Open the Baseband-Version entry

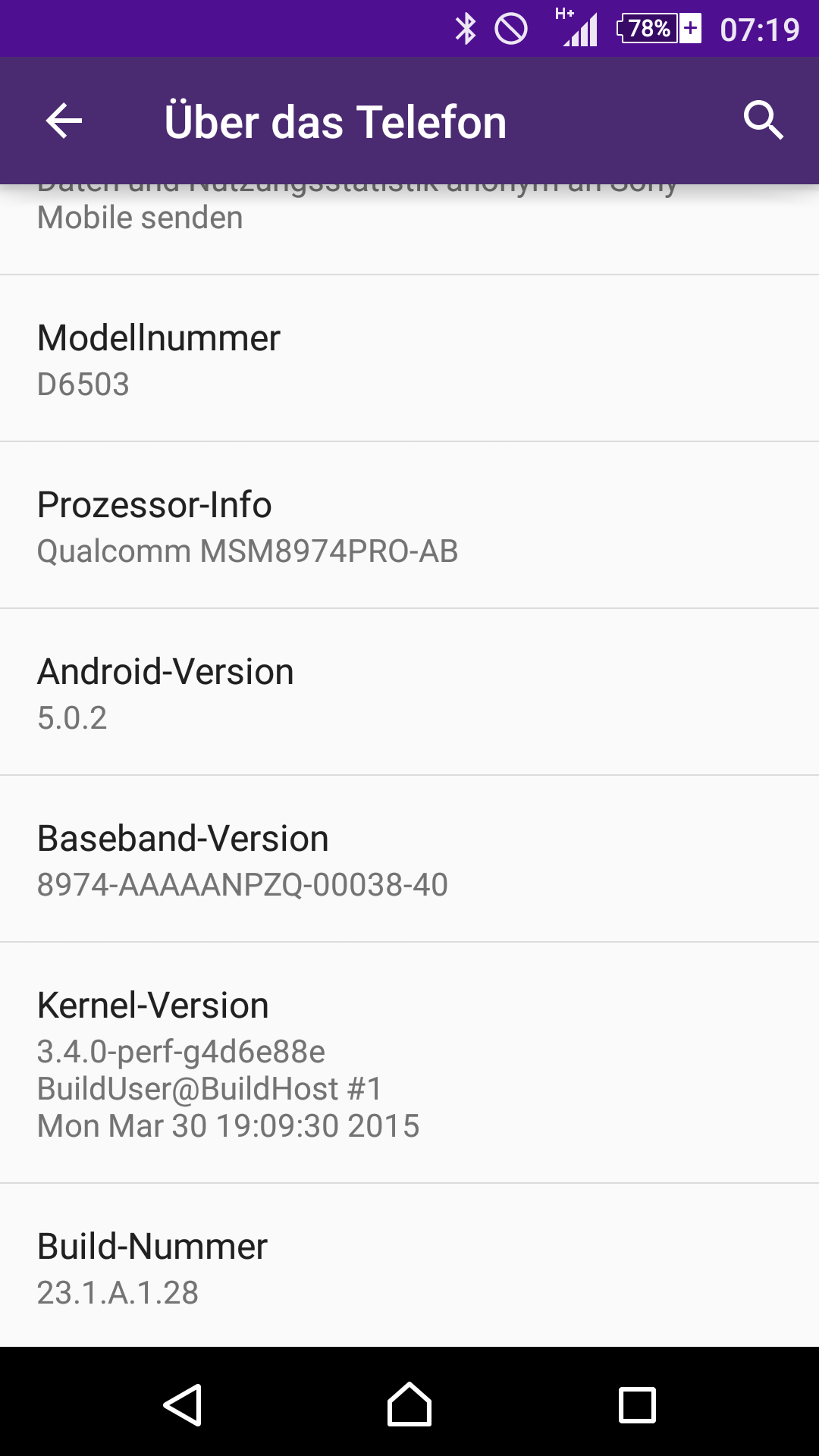point(409,859)
